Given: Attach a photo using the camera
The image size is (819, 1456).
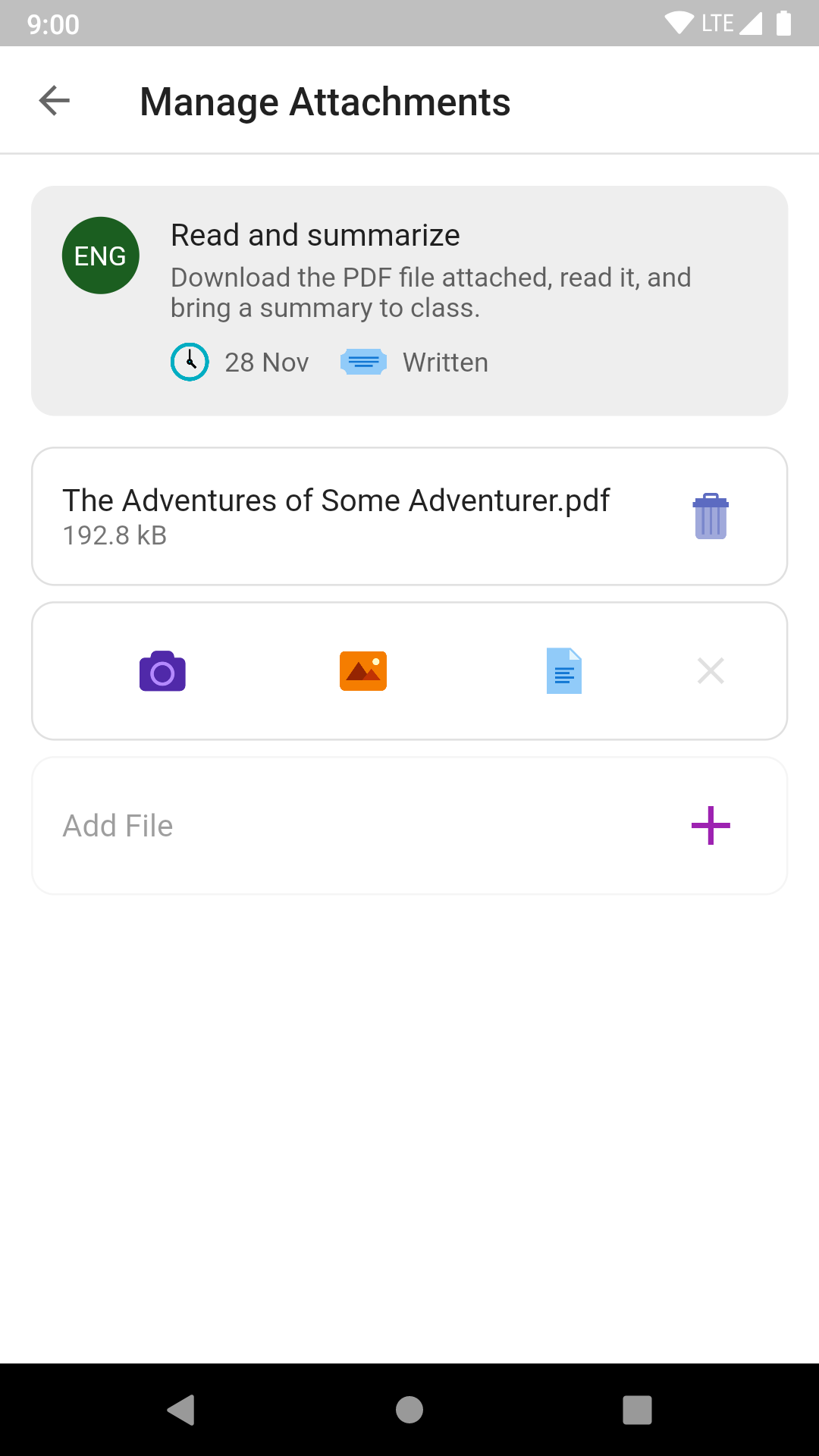Looking at the screenshot, I should (x=162, y=671).
